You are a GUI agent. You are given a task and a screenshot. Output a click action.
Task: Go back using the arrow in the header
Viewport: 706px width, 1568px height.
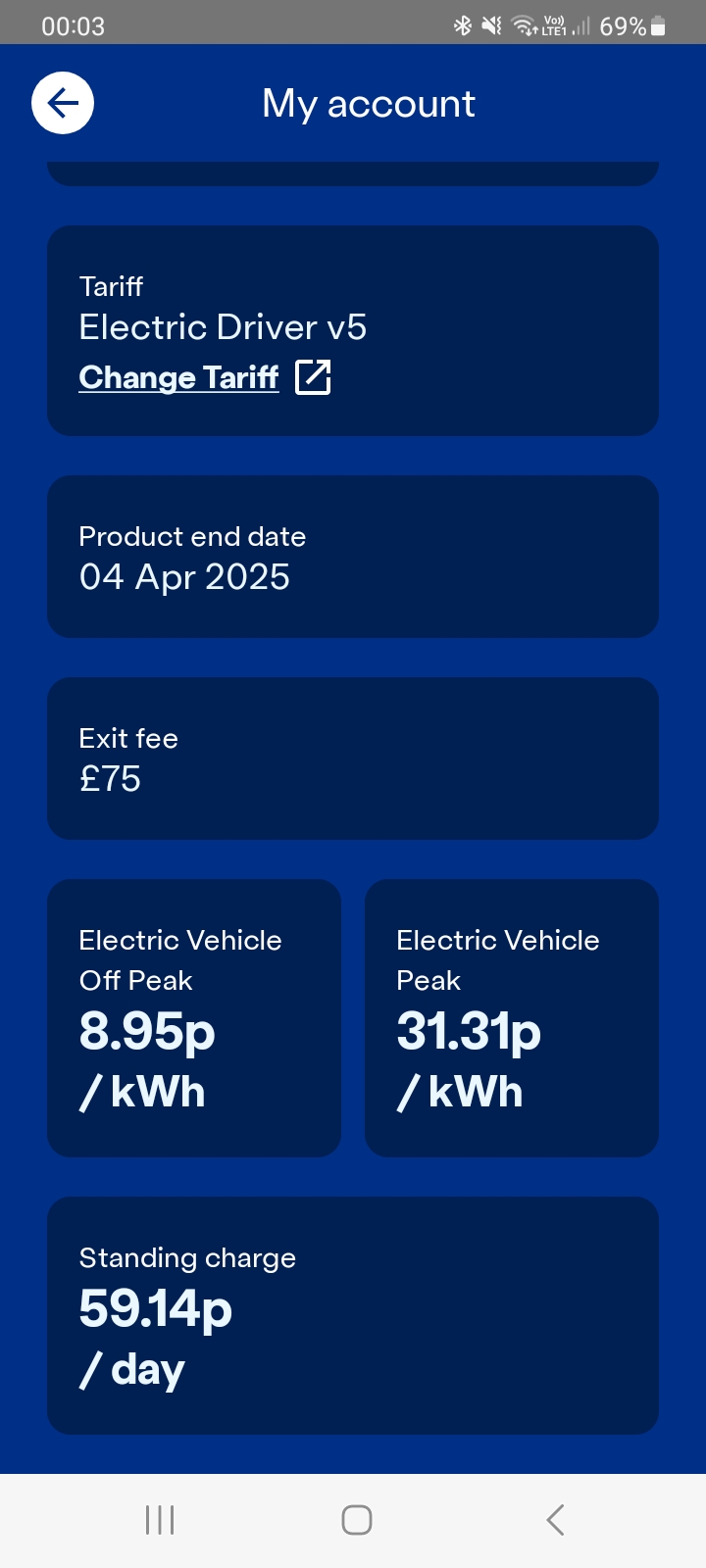(63, 103)
